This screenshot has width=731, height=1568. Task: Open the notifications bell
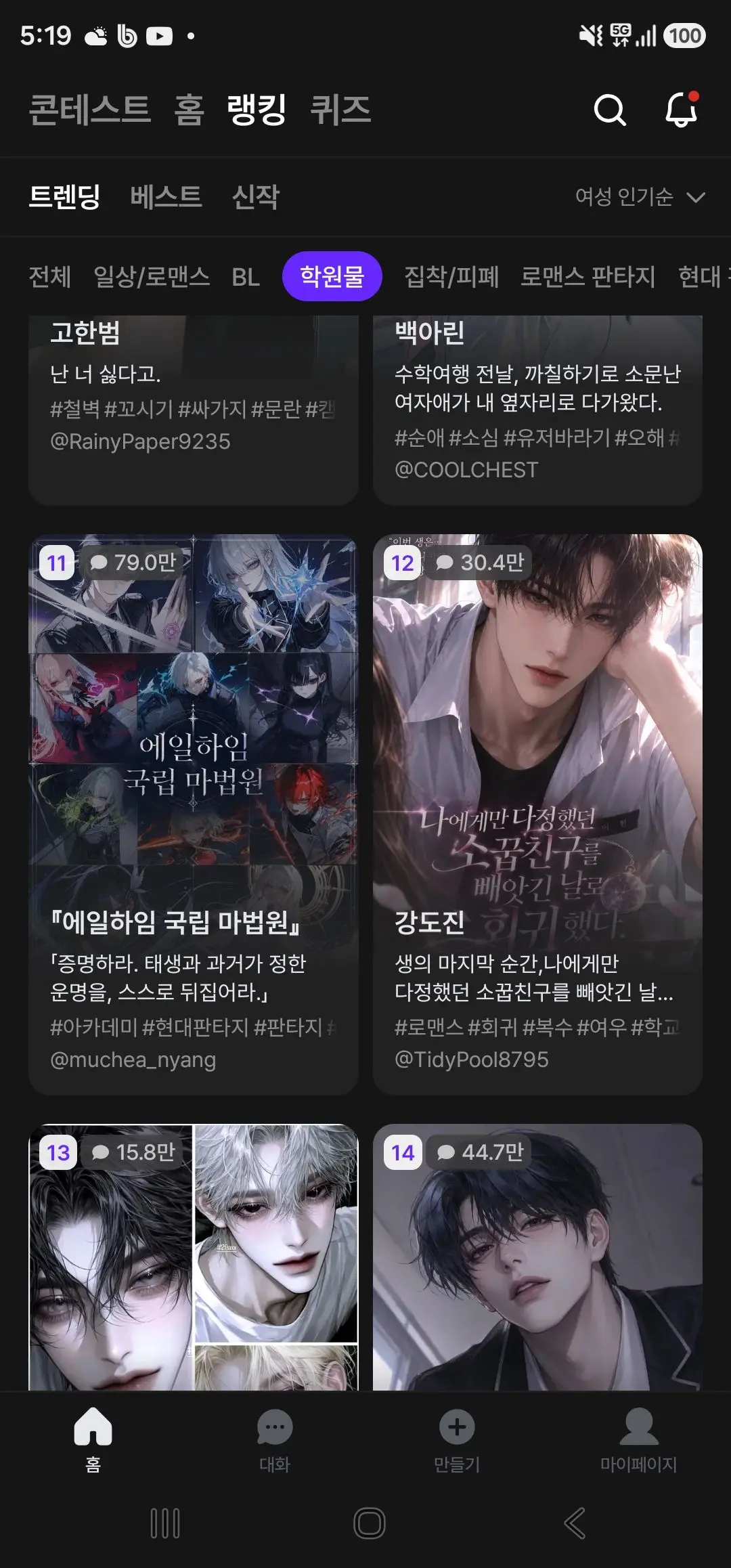click(x=682, y=108)
